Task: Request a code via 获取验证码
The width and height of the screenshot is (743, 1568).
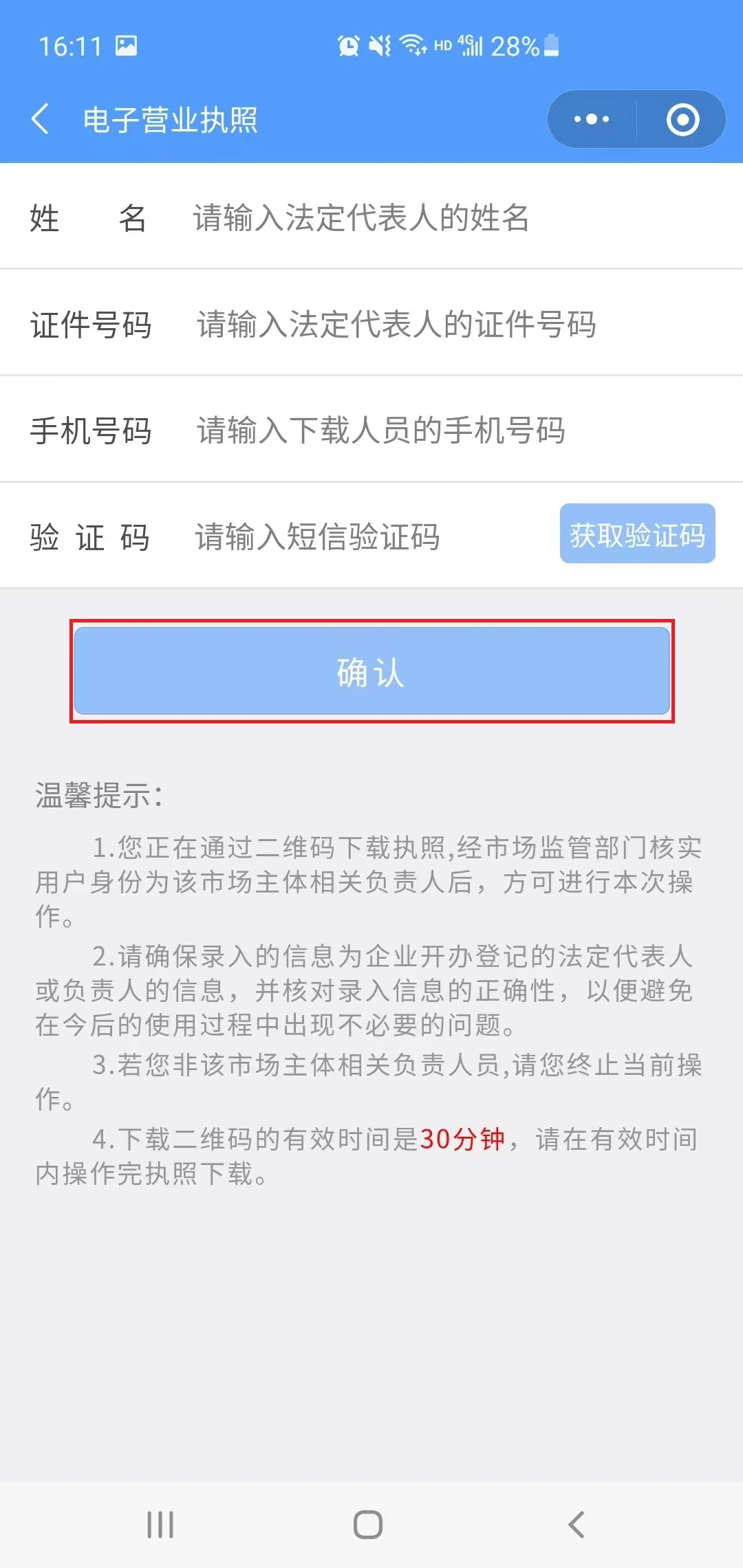Action: click(637, 534)
